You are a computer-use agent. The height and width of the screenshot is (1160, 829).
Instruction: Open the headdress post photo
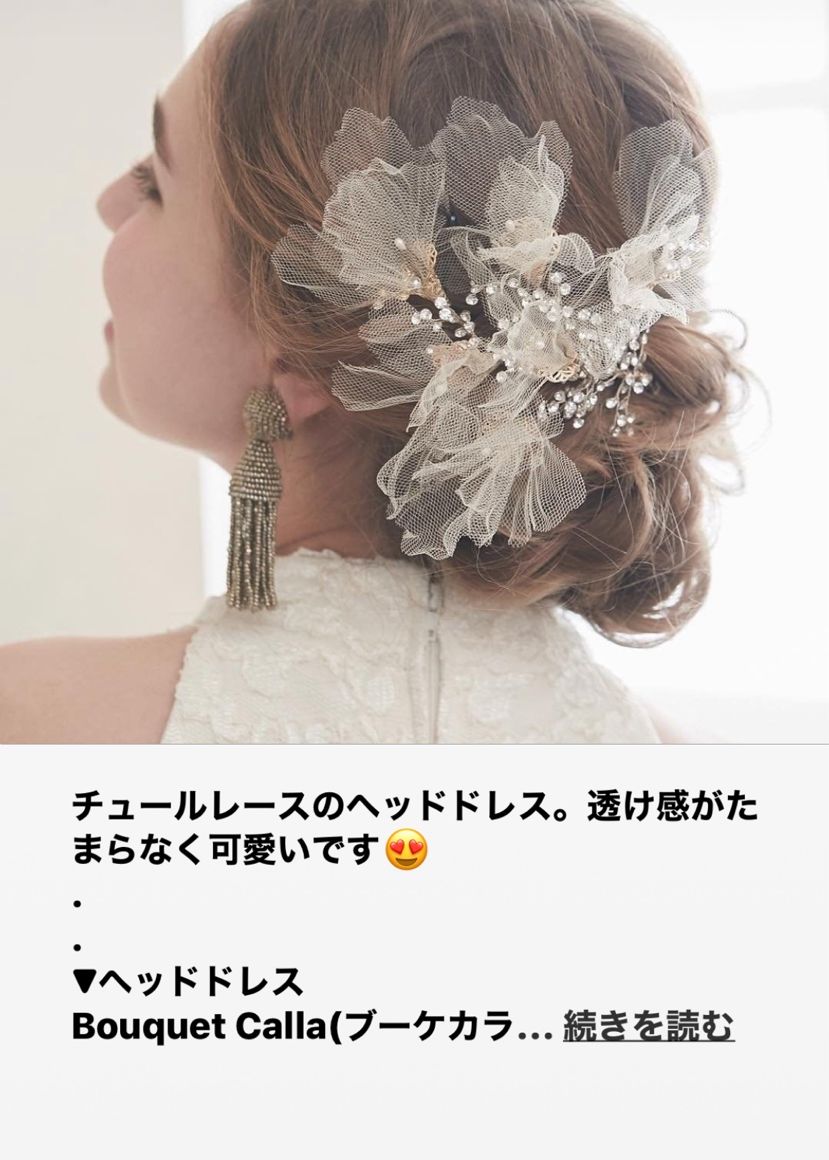coord(414,371)
